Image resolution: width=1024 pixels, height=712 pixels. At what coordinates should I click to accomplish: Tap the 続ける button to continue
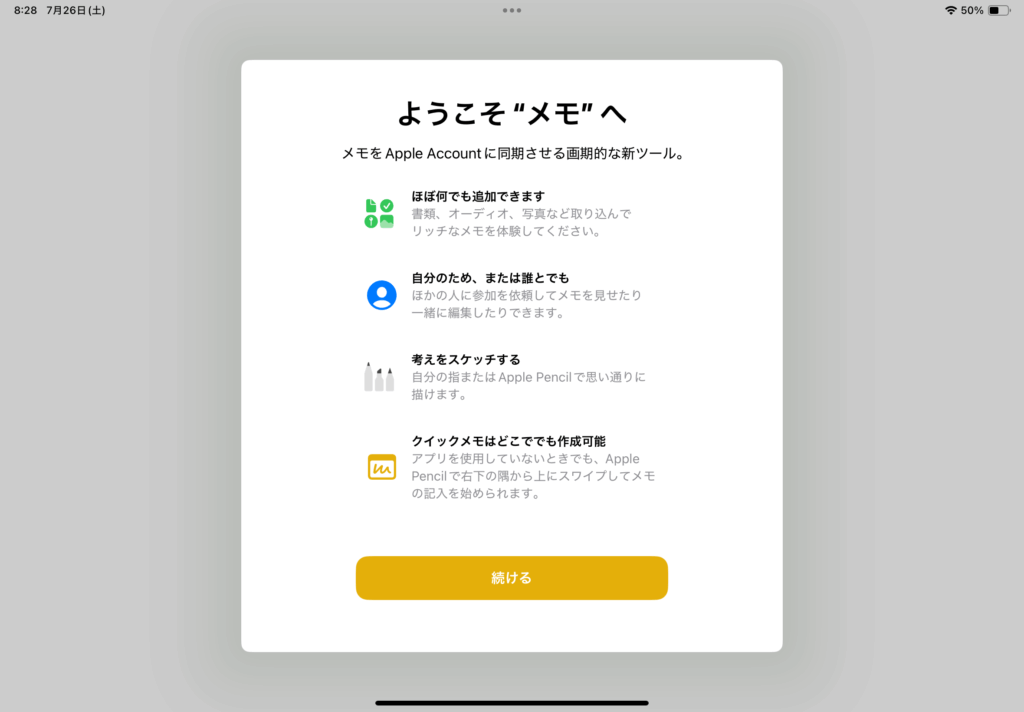pyautogui.click(x=511, y=578)
